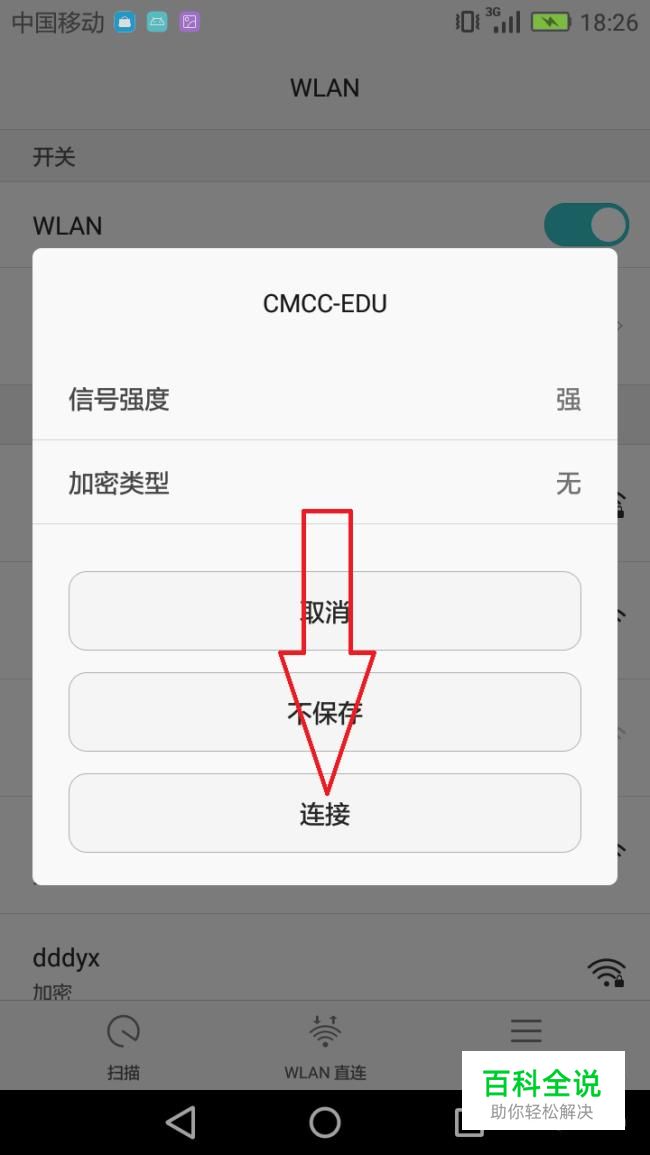Image resolution: width=650 pixels, height=1155 pixels.
Task: Choose 不保存 to forget this network
Action: tap(324, 712)
